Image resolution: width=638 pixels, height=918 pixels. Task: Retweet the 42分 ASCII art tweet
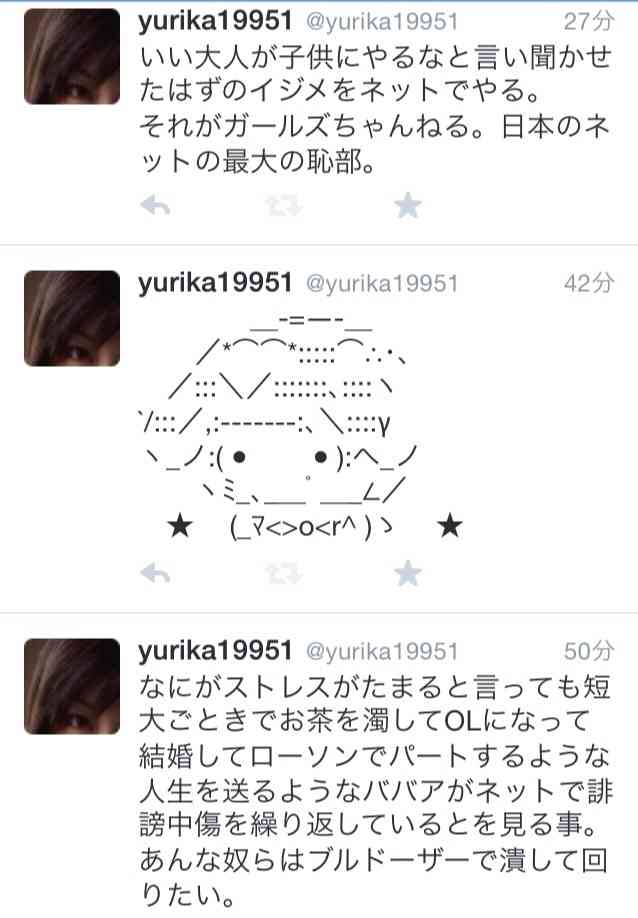pyautogui.click(x=280, y=573)
